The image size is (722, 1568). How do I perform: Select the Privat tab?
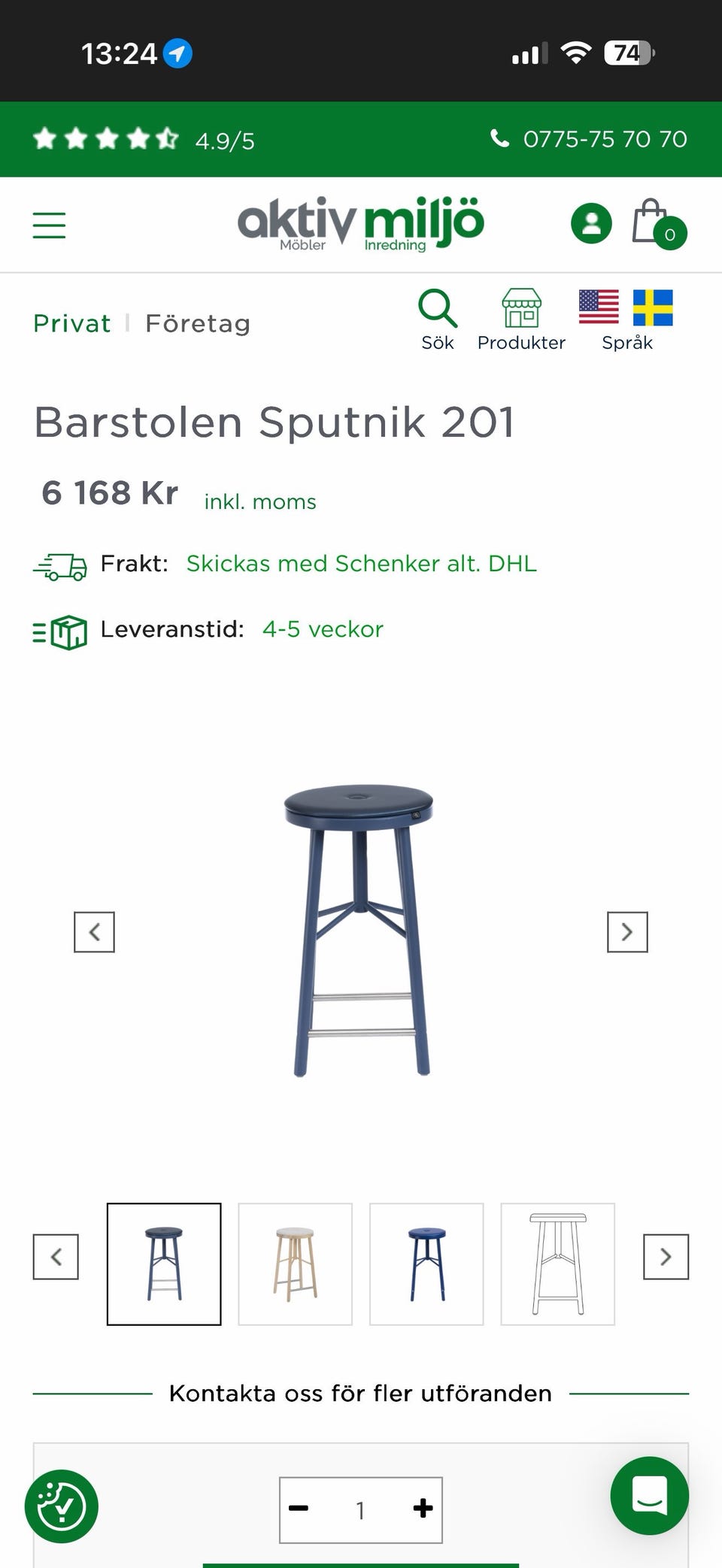click(71, 323)
